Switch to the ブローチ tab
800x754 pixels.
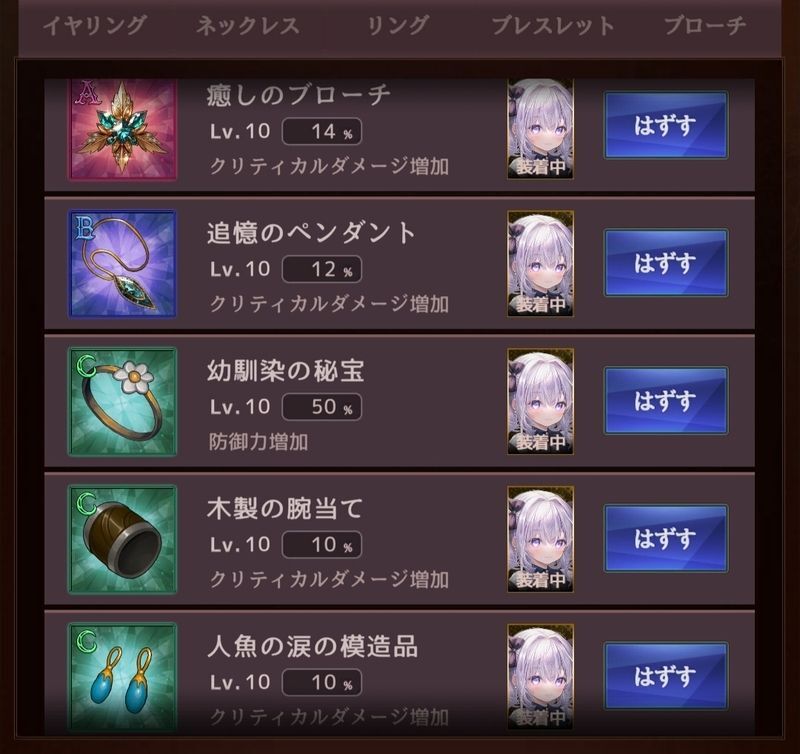(x=705, y=27)
